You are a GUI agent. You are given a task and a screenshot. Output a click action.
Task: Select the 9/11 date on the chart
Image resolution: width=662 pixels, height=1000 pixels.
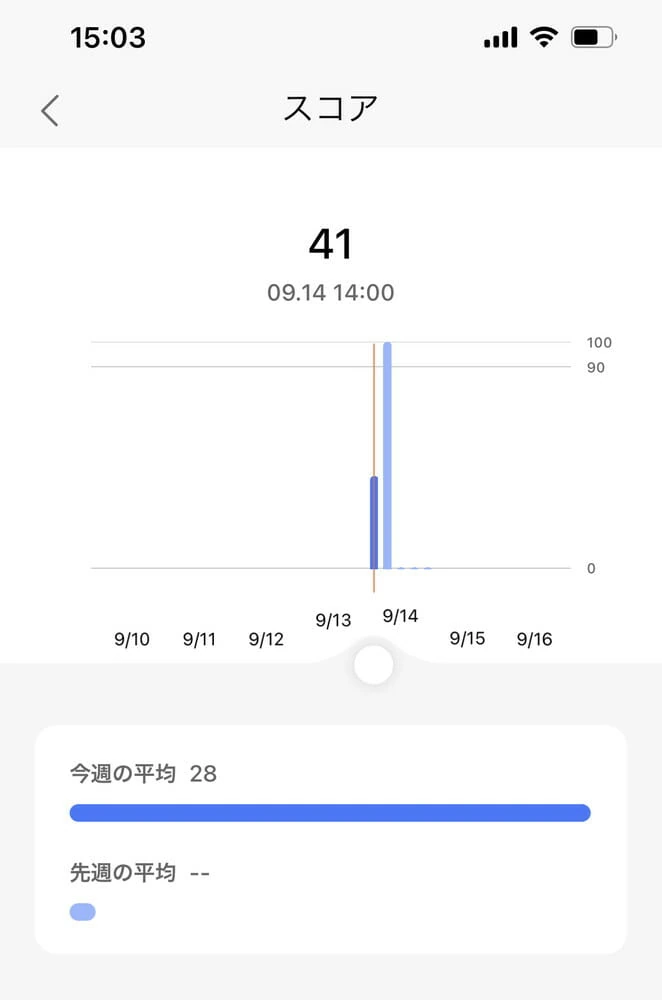[x=200, y=639]
